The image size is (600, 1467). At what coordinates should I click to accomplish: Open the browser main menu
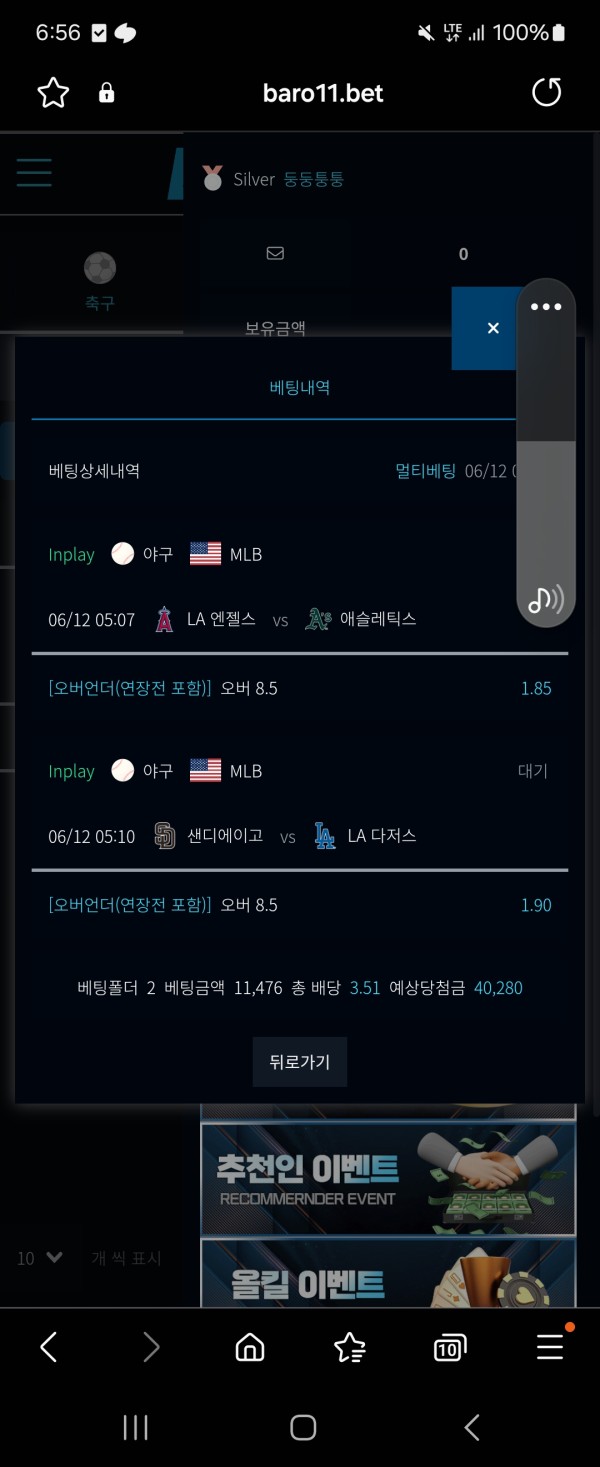coord(550,1347)
